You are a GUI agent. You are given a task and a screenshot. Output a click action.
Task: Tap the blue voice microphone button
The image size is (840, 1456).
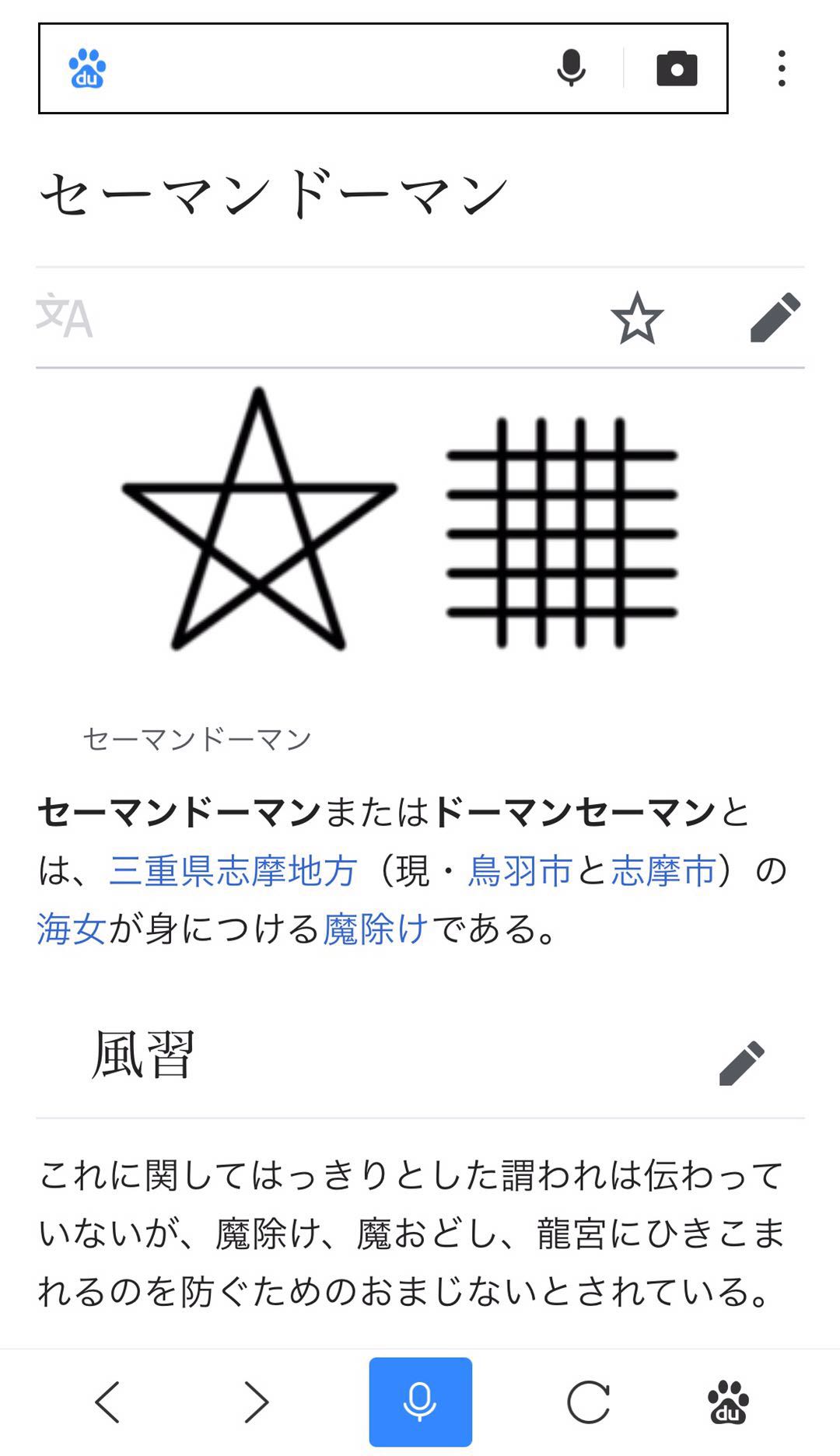click(x=420, y=1402)
